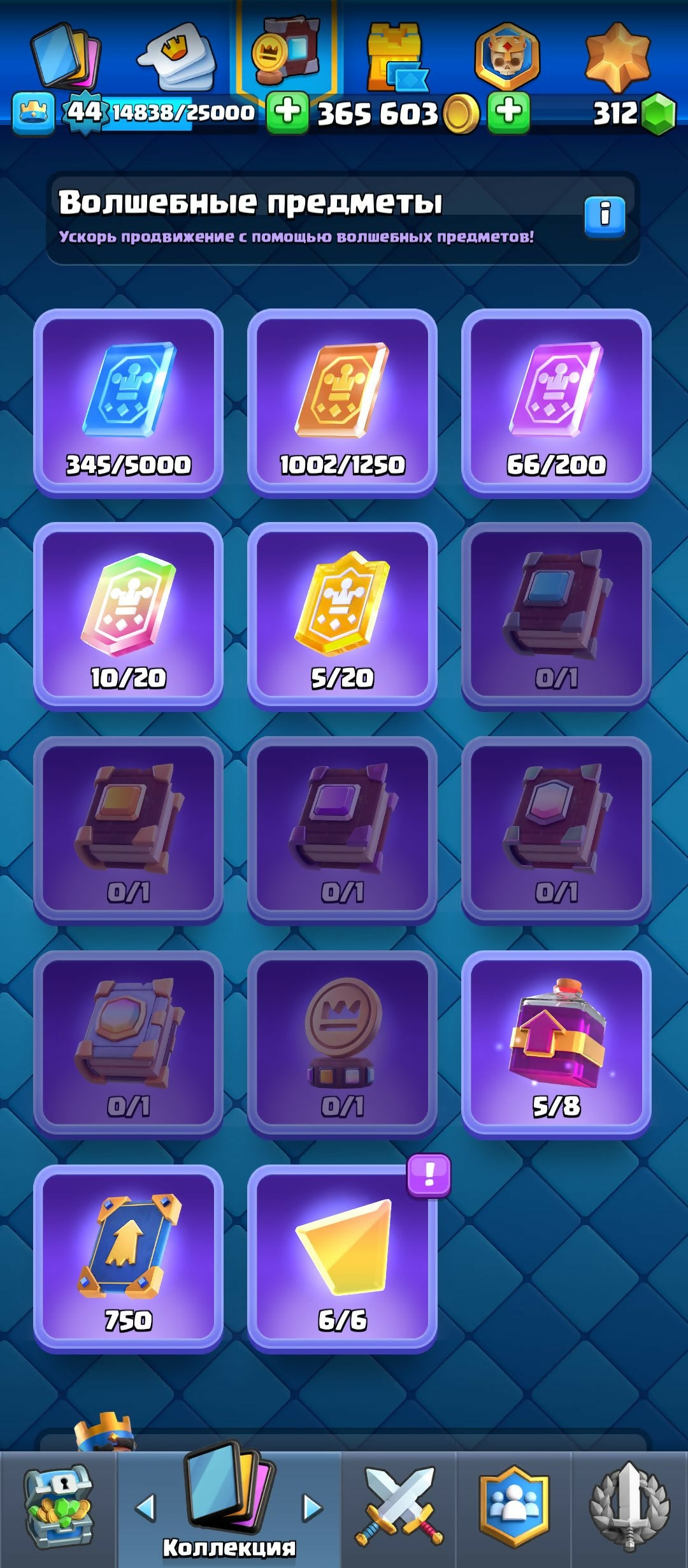Open the tower troops section icon

point(395,56)
